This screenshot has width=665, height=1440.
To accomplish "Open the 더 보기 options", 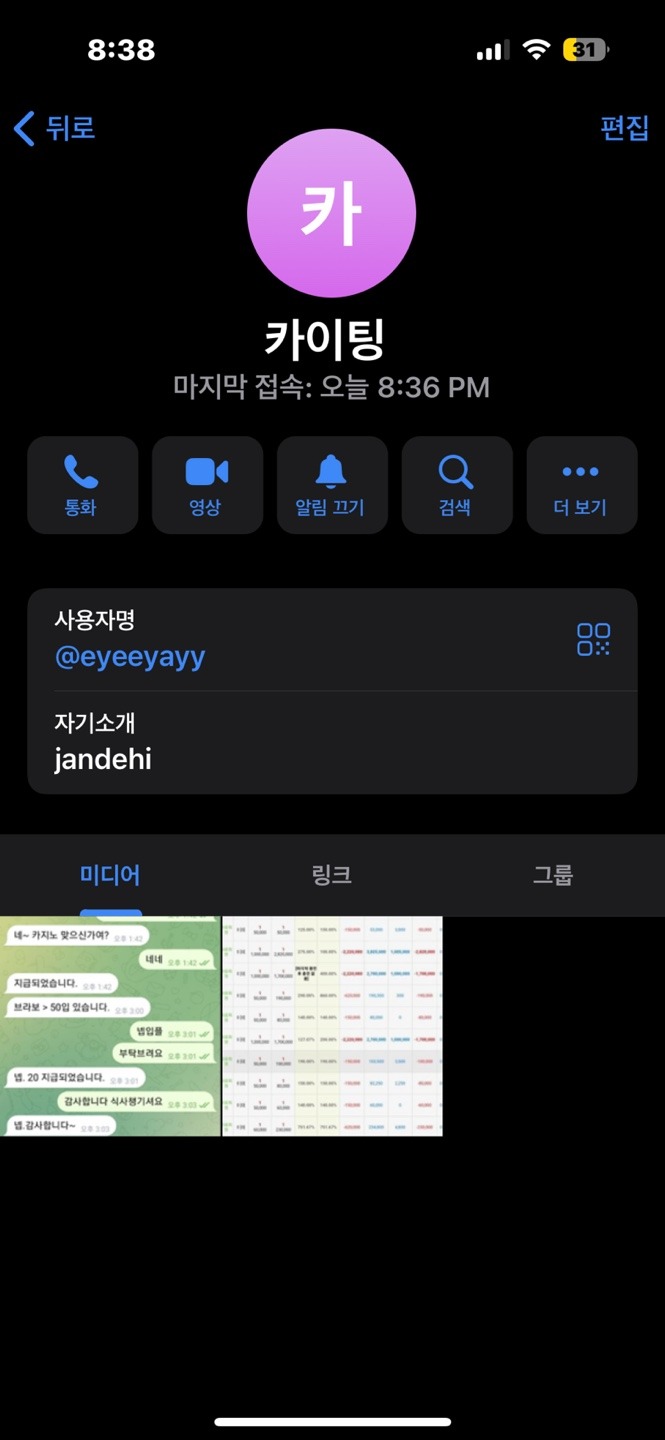I will click(581, 485).
